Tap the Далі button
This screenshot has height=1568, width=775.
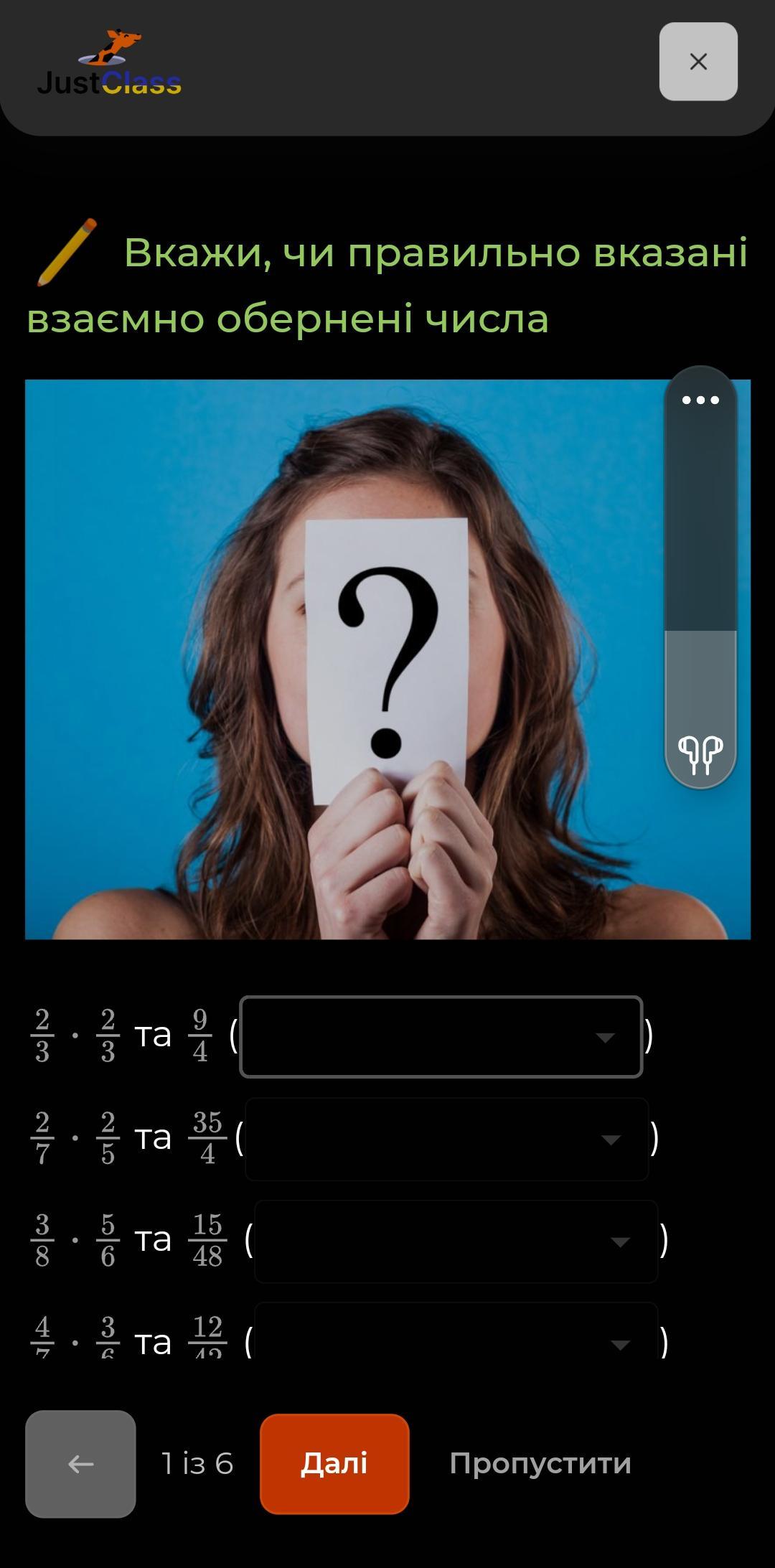[x=334, y=1464]
